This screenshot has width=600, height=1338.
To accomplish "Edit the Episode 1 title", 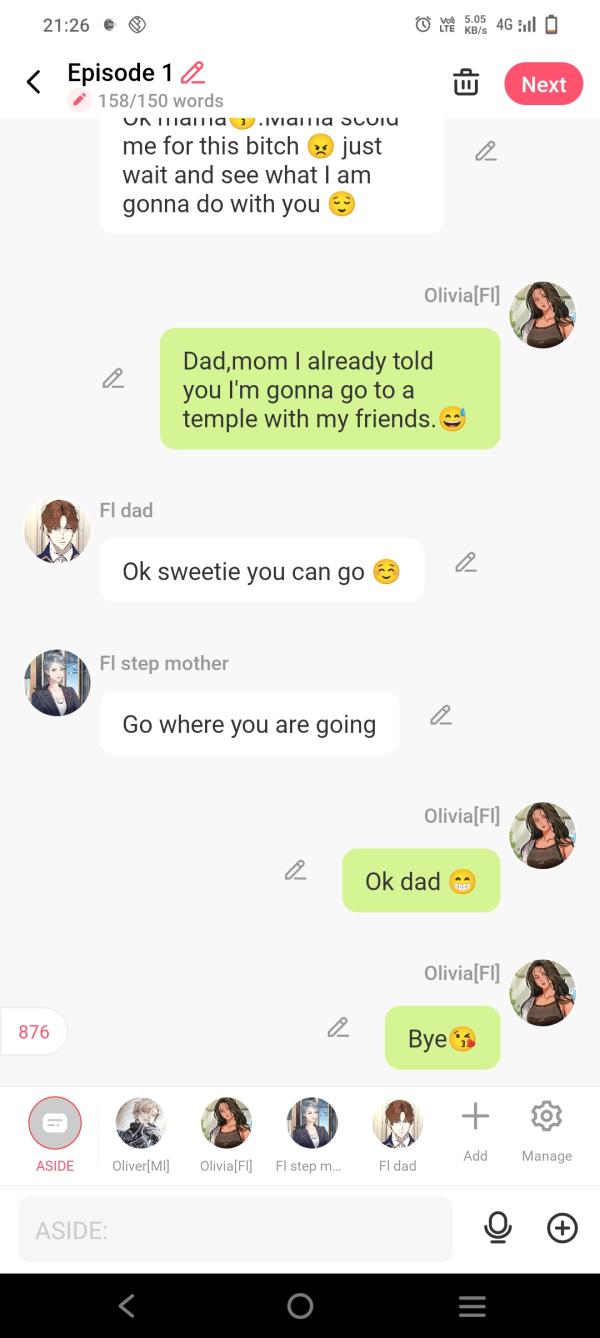I will coord(193,72).
